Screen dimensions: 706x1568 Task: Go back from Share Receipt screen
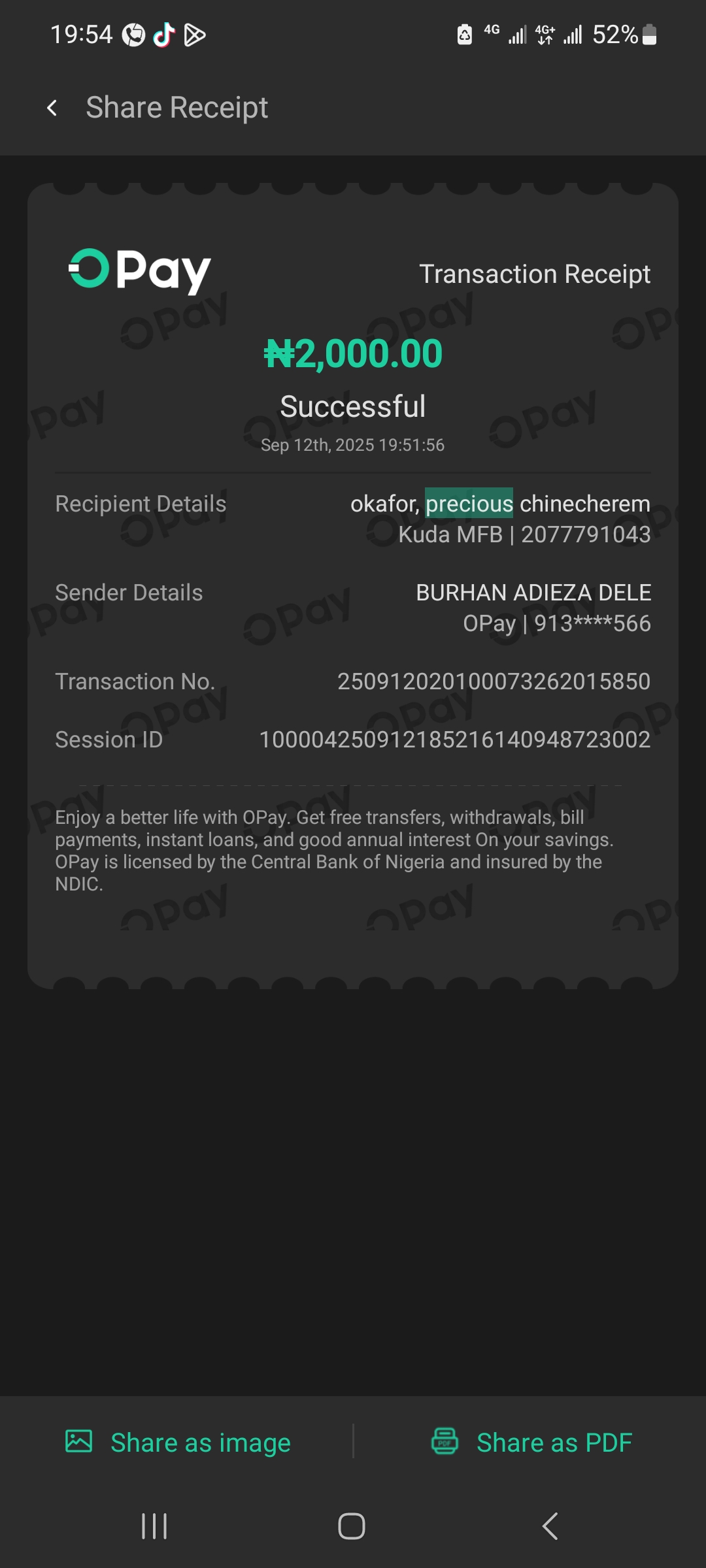point(52,108)
